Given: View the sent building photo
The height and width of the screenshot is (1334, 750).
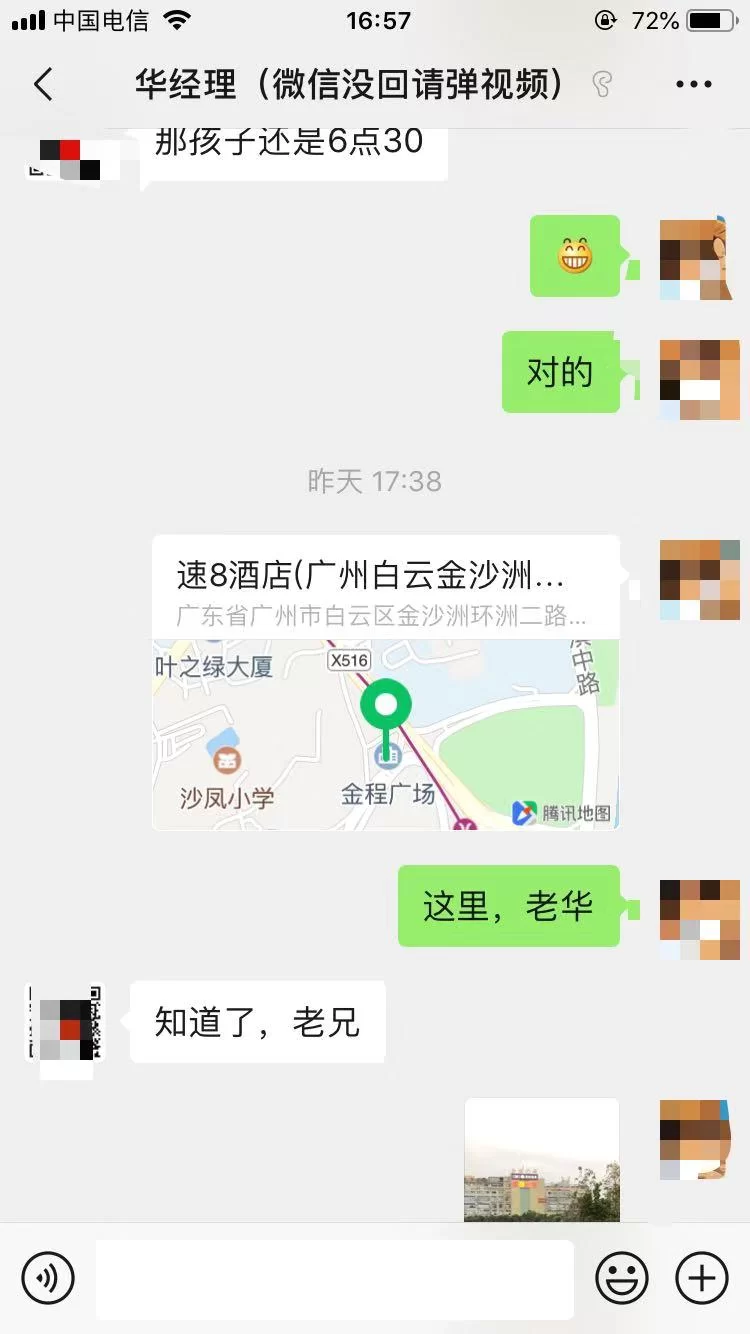Looking at the screenshot, I should [542, 1160].
